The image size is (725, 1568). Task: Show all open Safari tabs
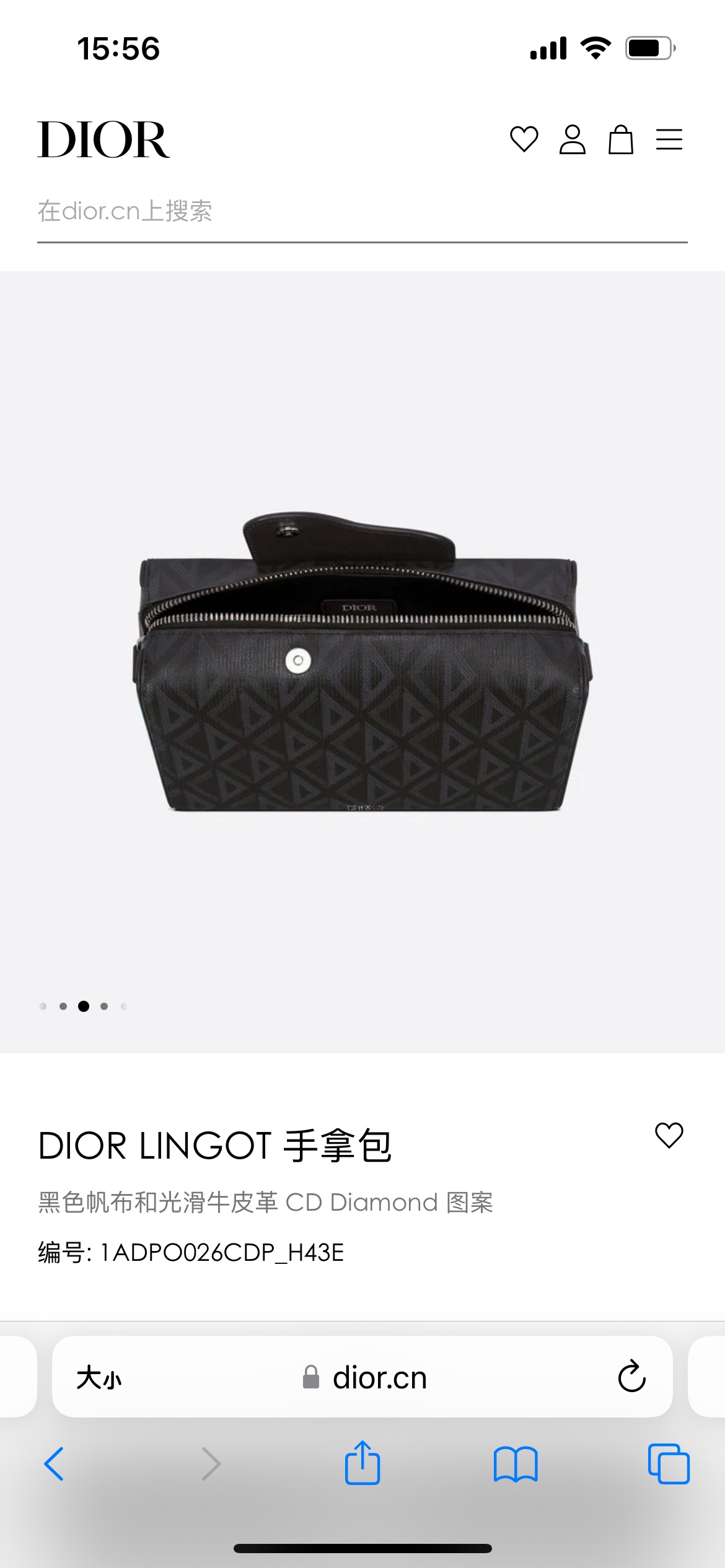point(668,1464)
